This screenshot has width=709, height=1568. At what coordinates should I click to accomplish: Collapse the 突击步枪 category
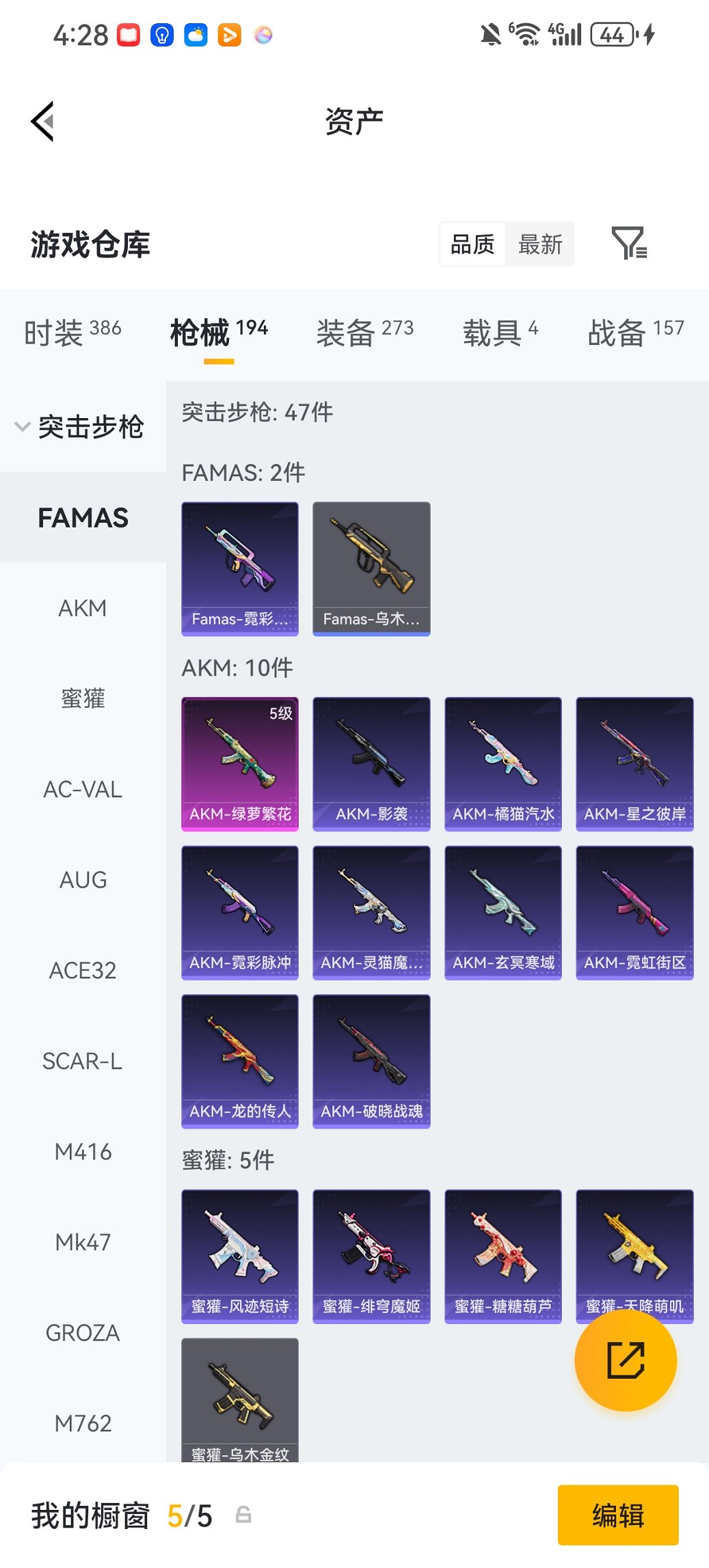pyautogui.click(x=79, y=427)
